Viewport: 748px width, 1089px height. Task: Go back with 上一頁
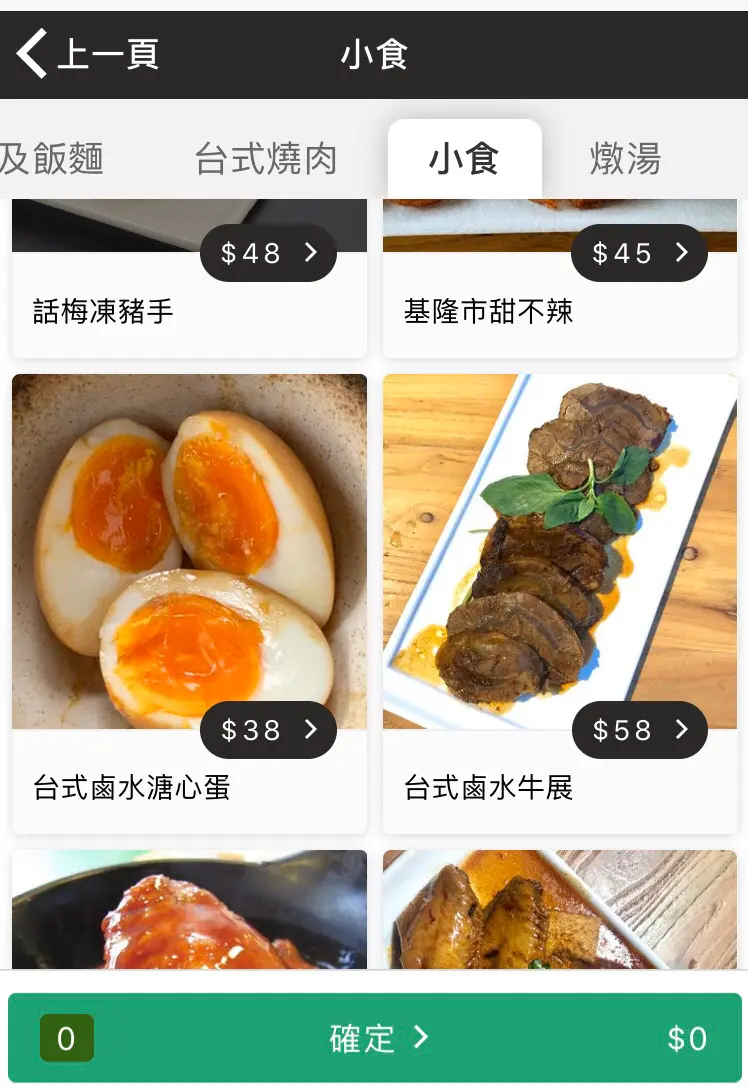(88, 54)
